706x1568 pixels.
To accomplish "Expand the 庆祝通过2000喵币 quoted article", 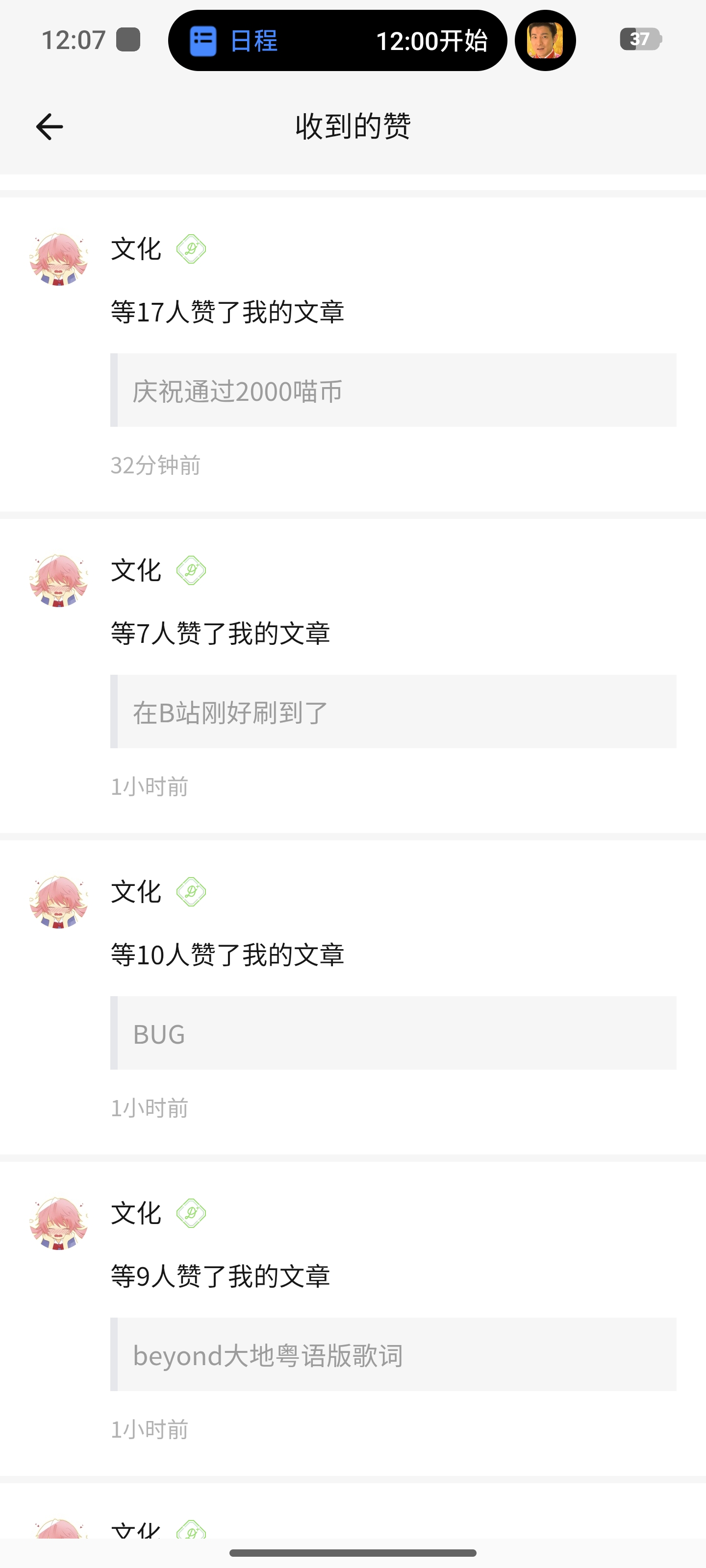I will point(395,390).
